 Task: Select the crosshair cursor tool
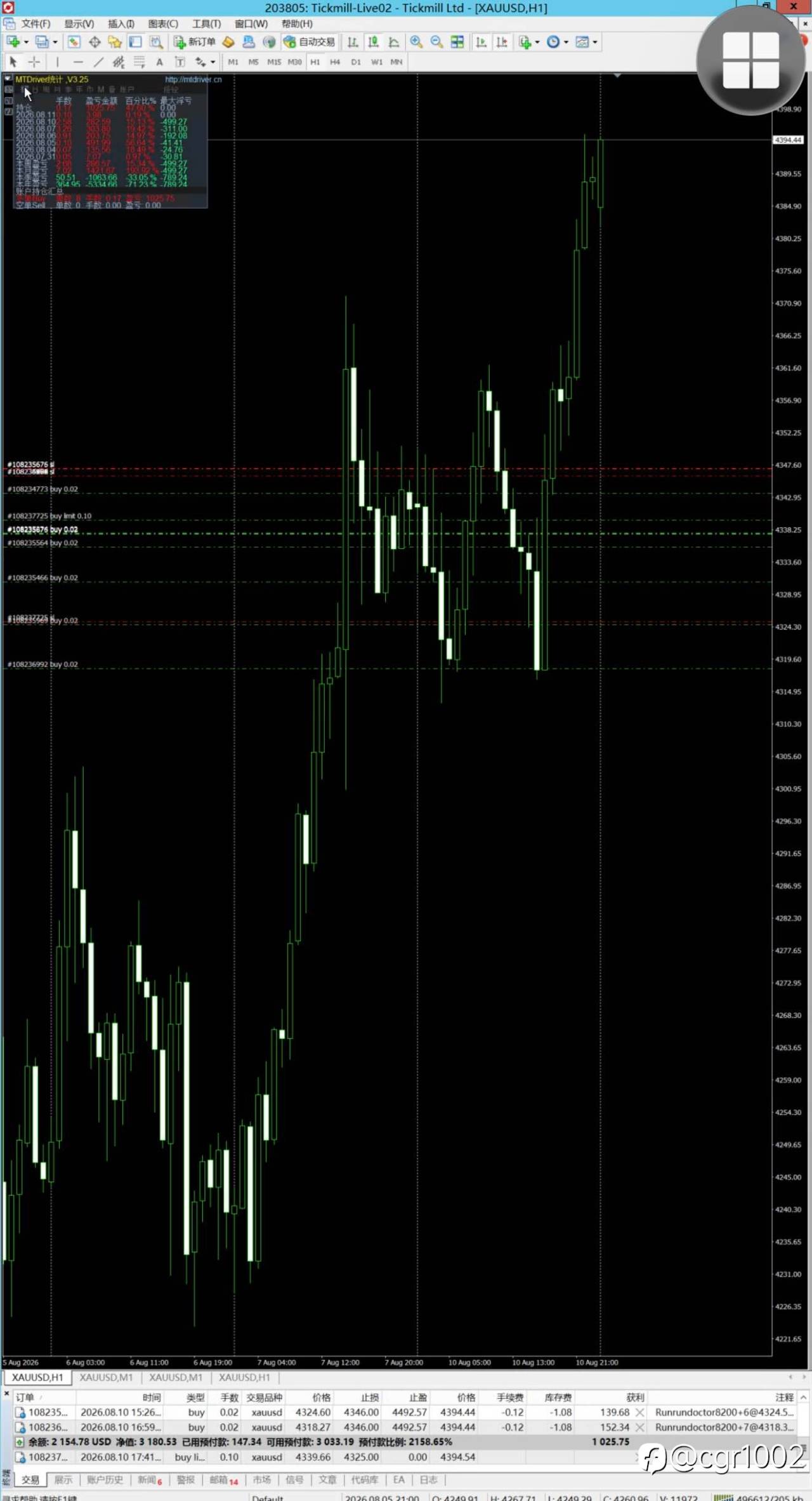(34, 62)
